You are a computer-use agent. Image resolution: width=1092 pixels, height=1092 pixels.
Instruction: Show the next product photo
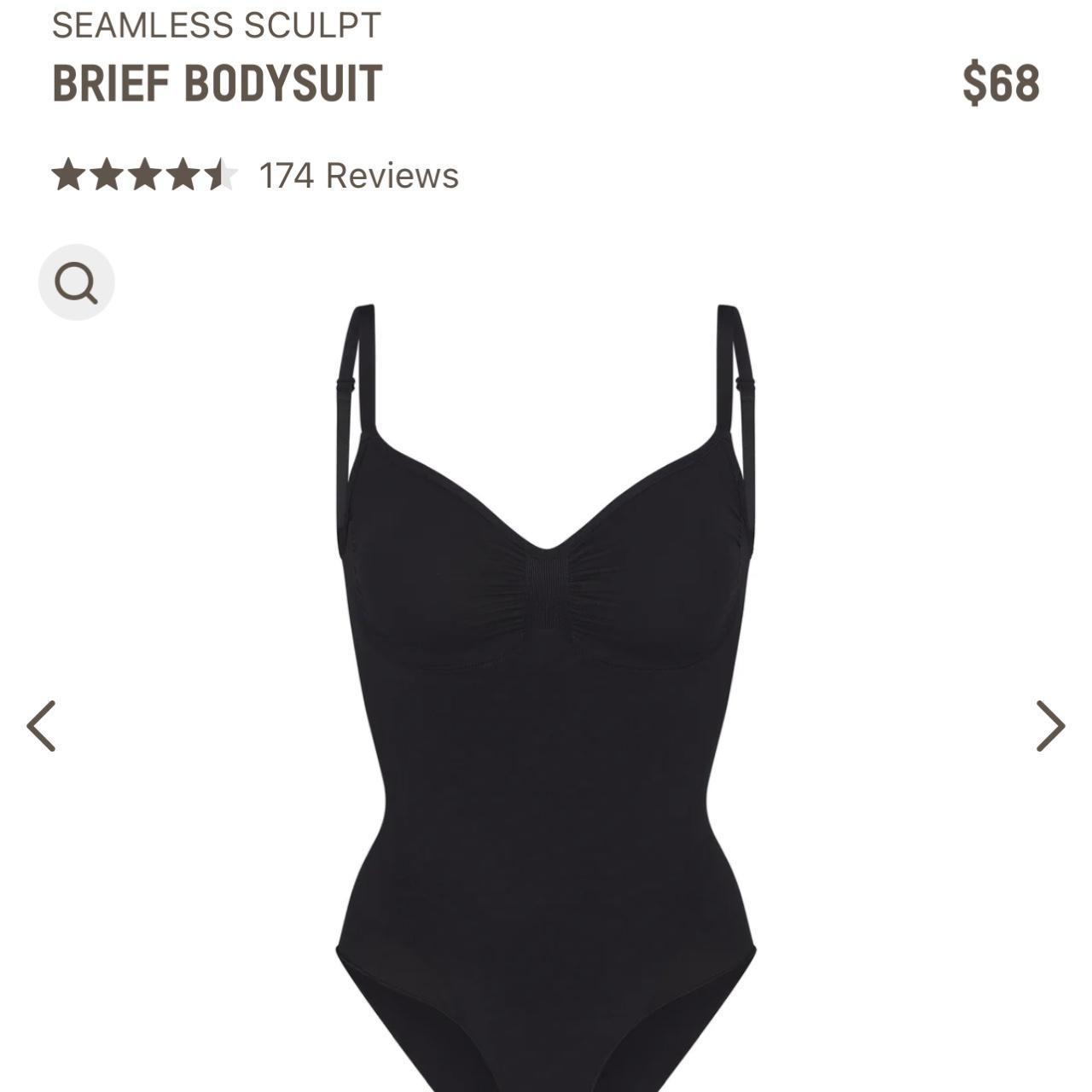pyautogui.click(x=1050, y=726)
